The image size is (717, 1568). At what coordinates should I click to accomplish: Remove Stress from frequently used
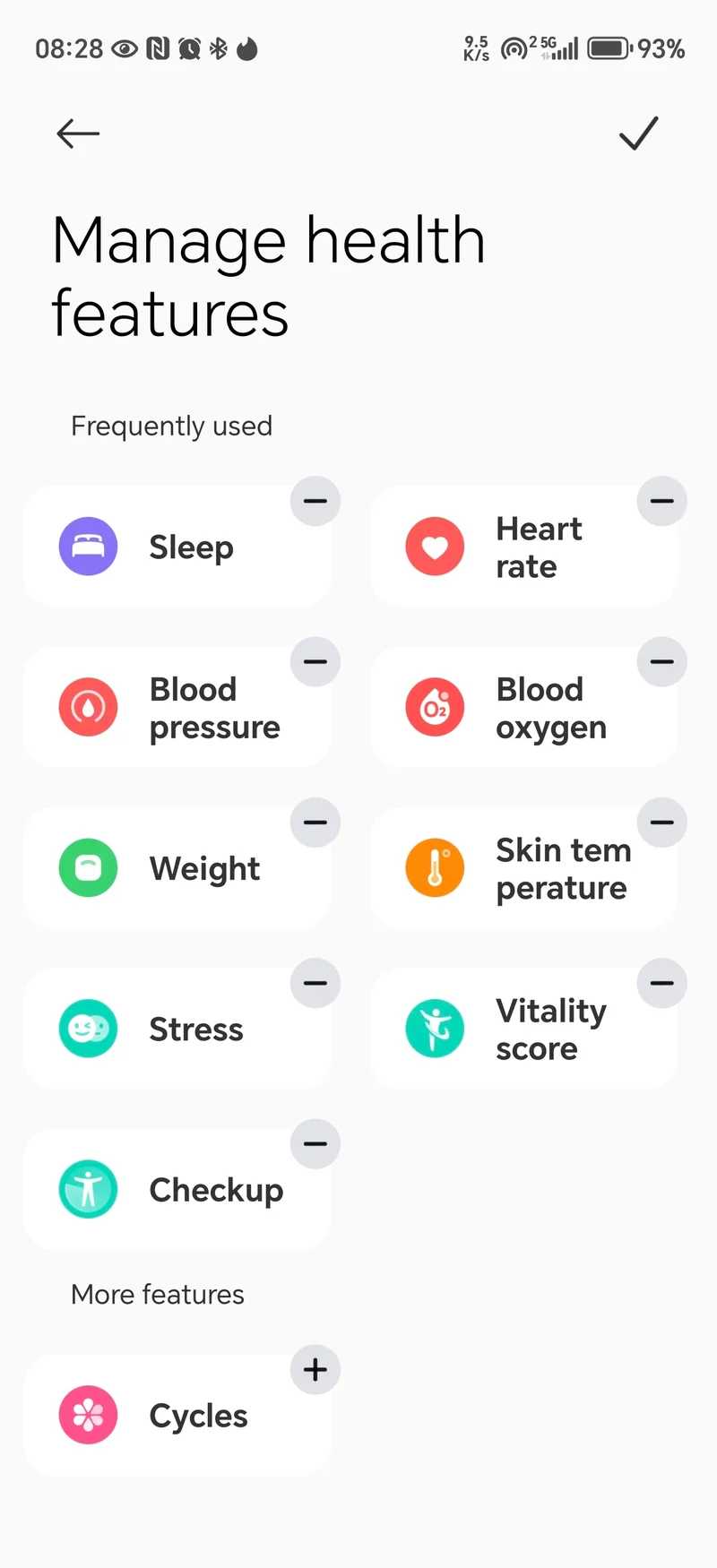(315, 983)
